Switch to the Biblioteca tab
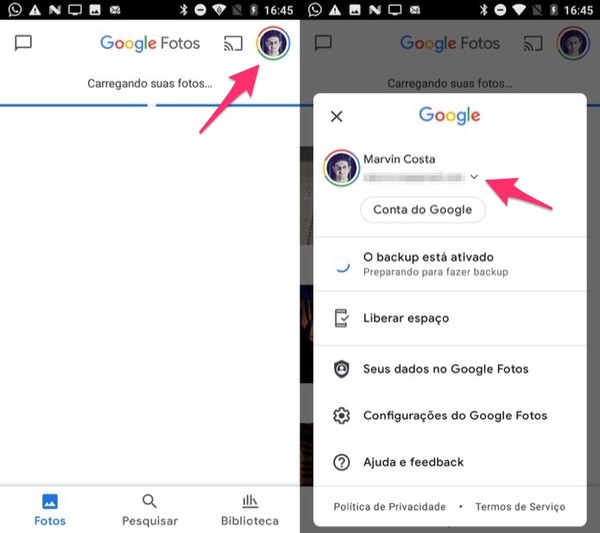600x533 pixels. point(249,510)
